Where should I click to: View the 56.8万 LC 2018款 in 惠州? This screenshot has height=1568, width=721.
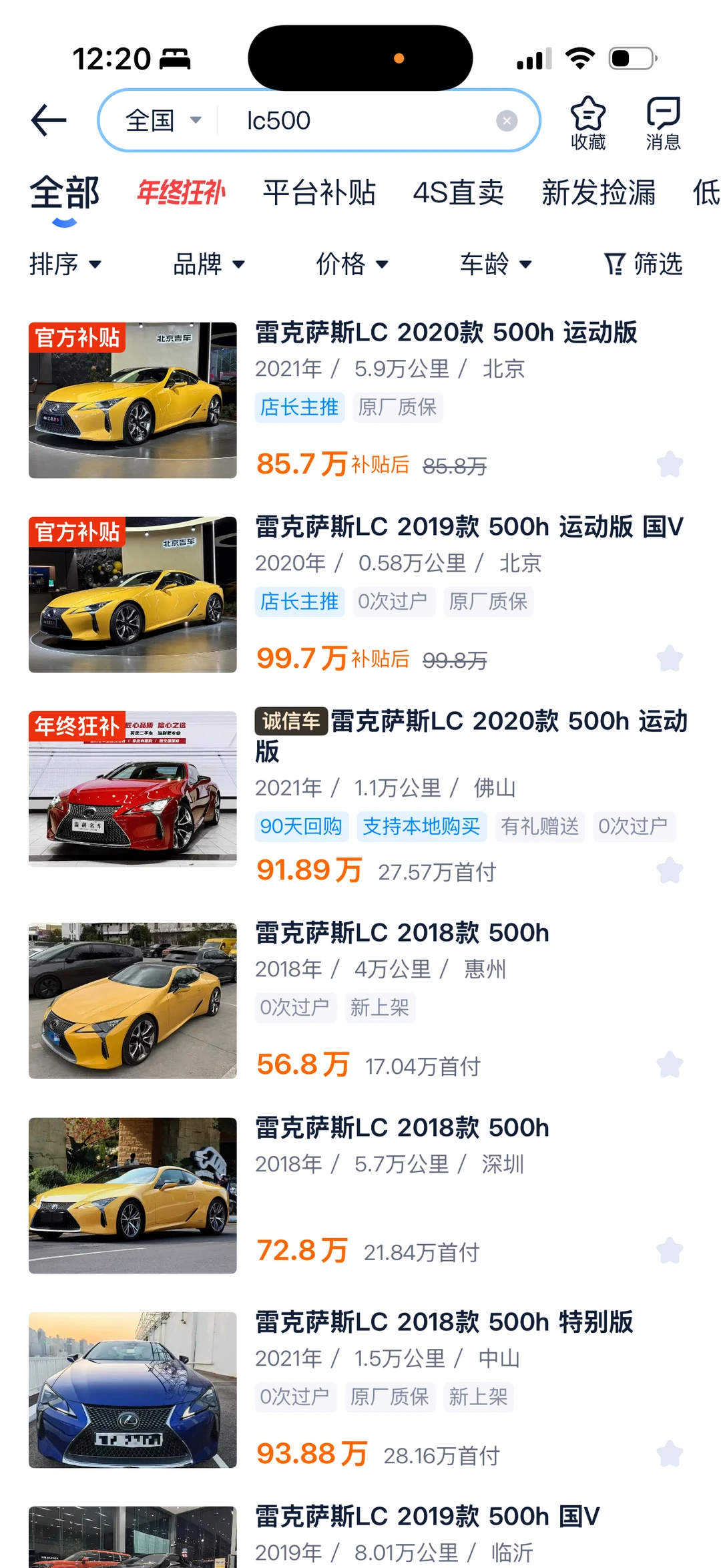[x=402, y=934]
